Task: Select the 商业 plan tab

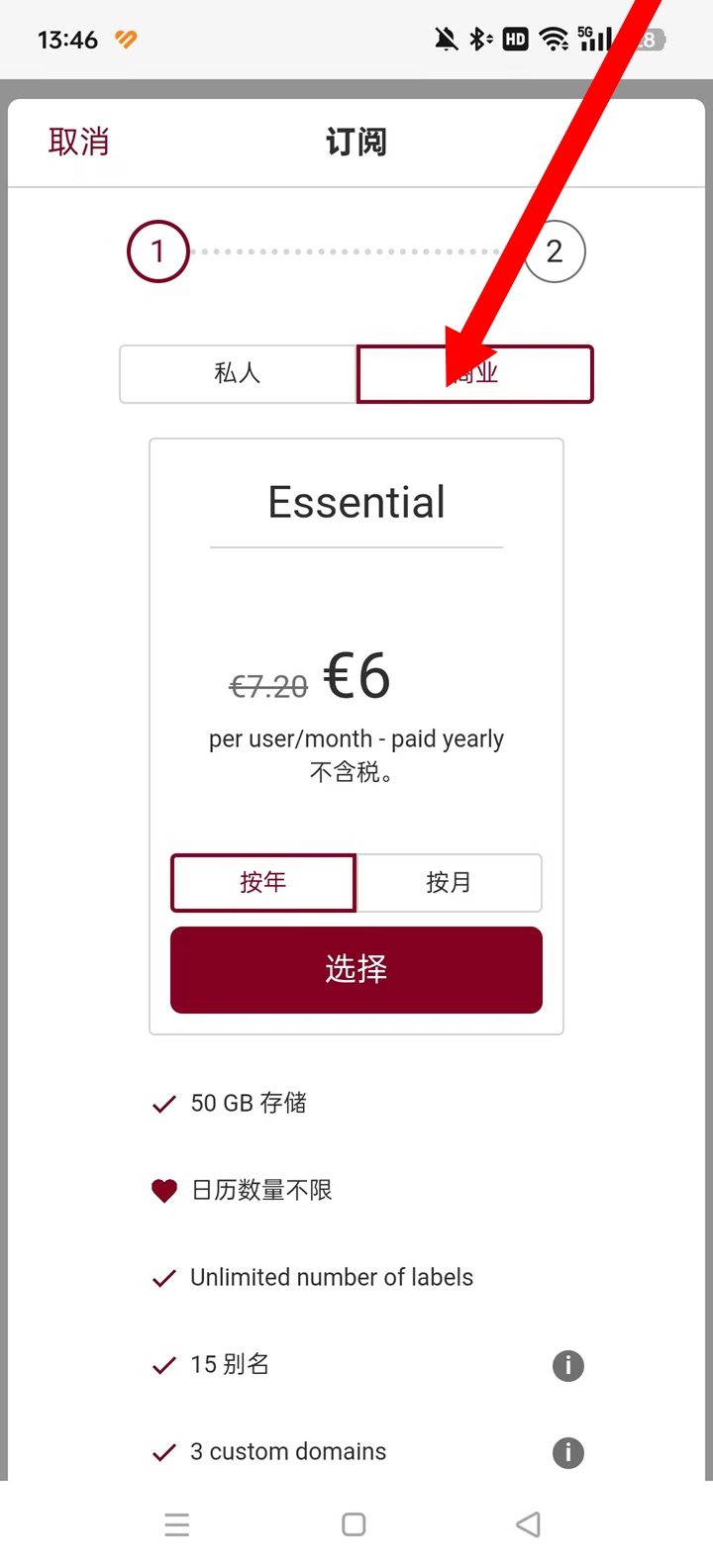Action: (x=475, y=373)
